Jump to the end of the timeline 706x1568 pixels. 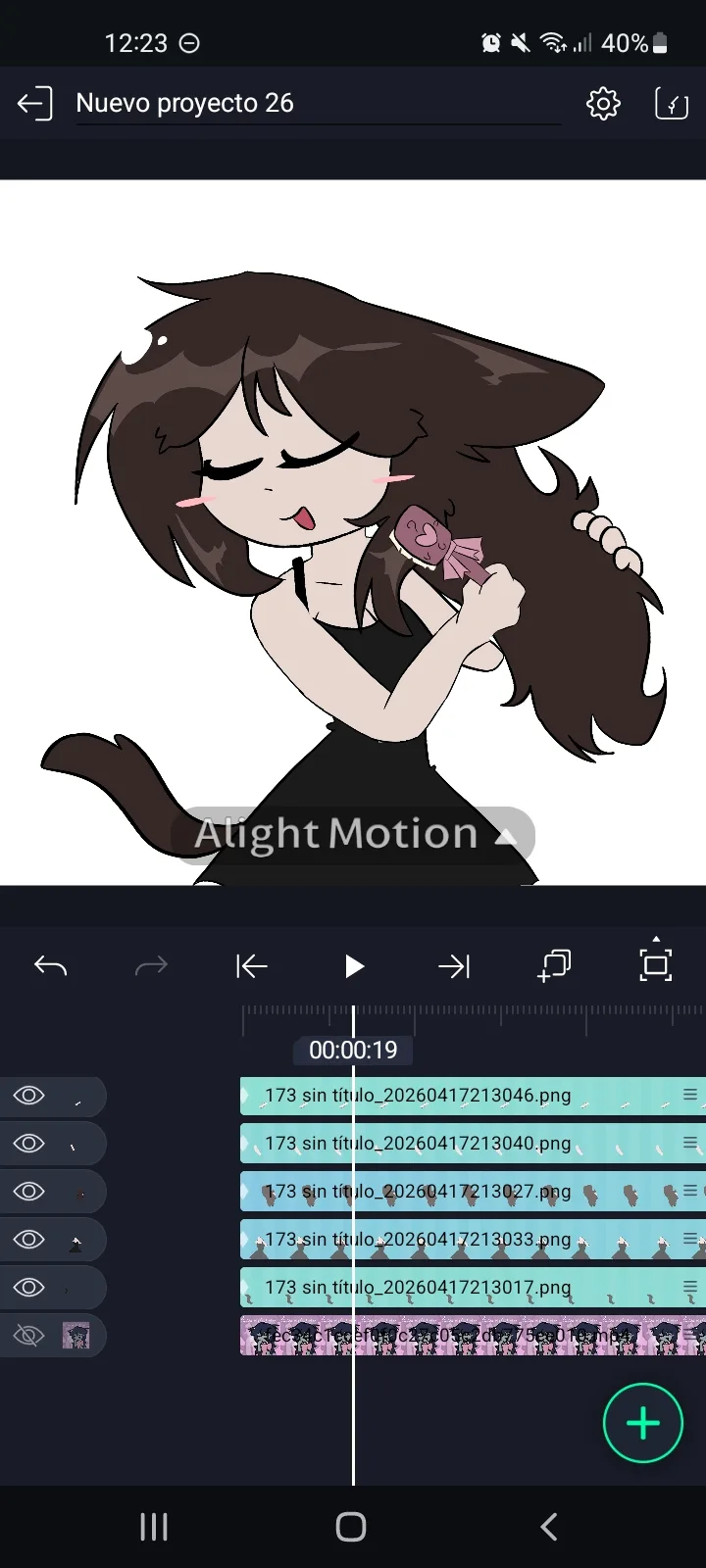pos(454,966)
